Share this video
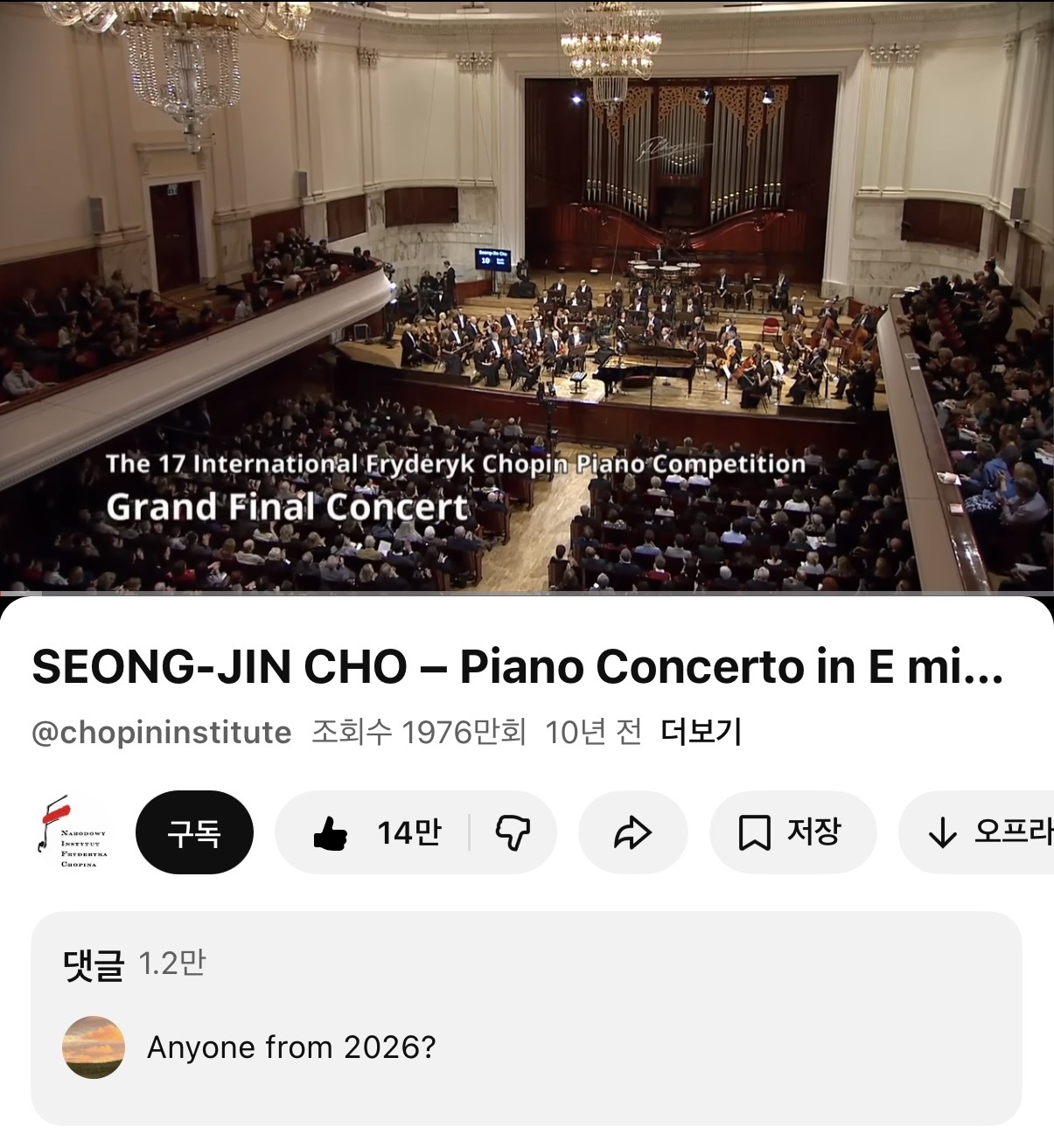The width and height of the screenshot is (1054, 1148). [x=632, y=832]
